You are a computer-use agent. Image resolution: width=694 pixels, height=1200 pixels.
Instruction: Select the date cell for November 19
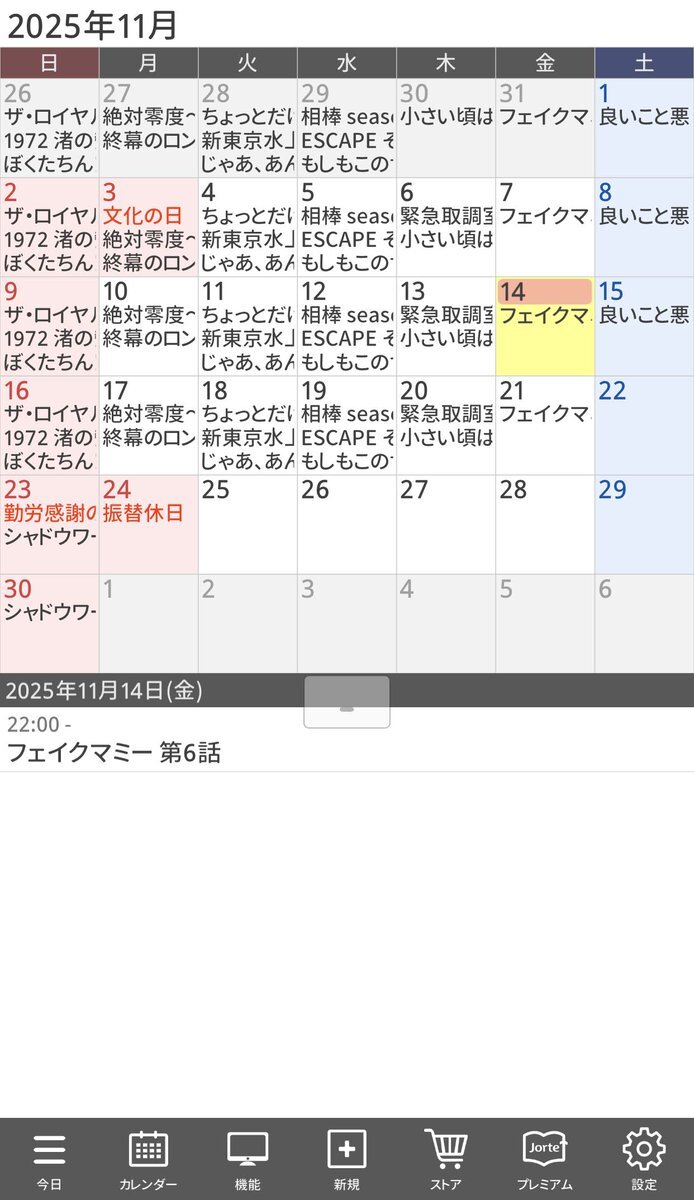[x=347, y=425]
